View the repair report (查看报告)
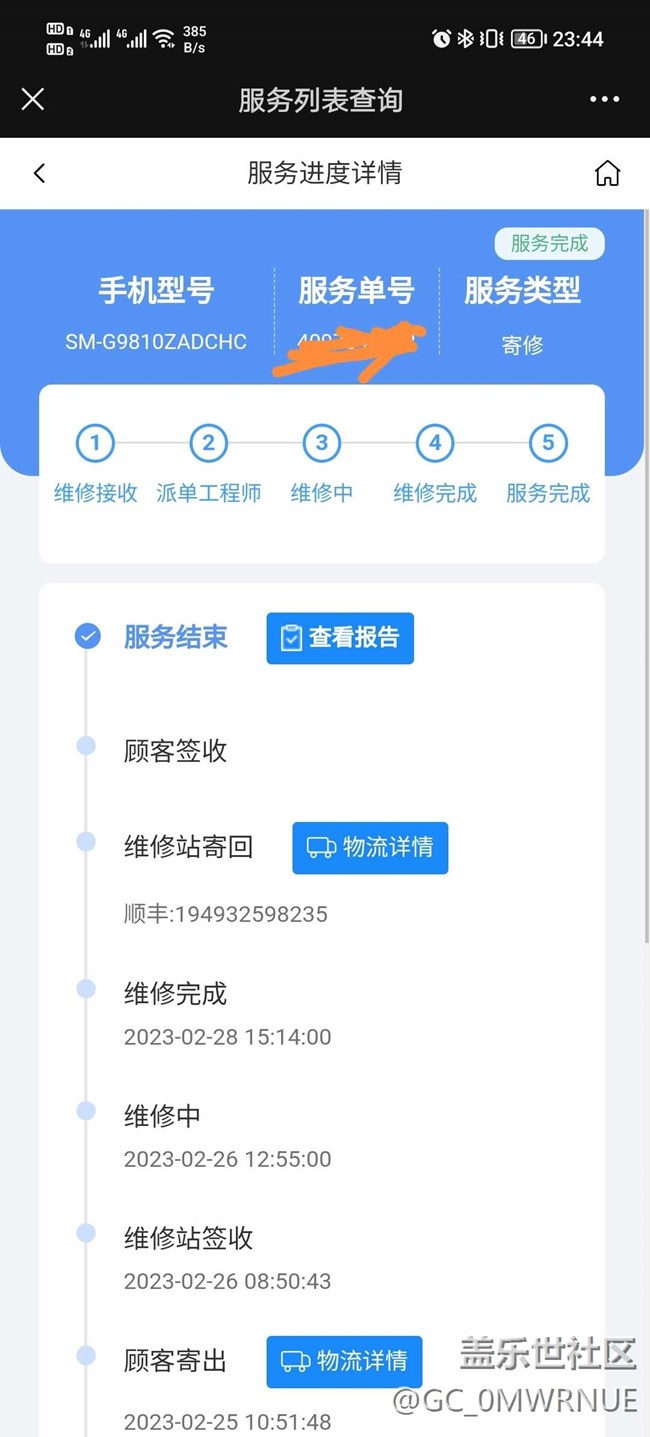This screenshot has width=650, height=1437. 340,638
